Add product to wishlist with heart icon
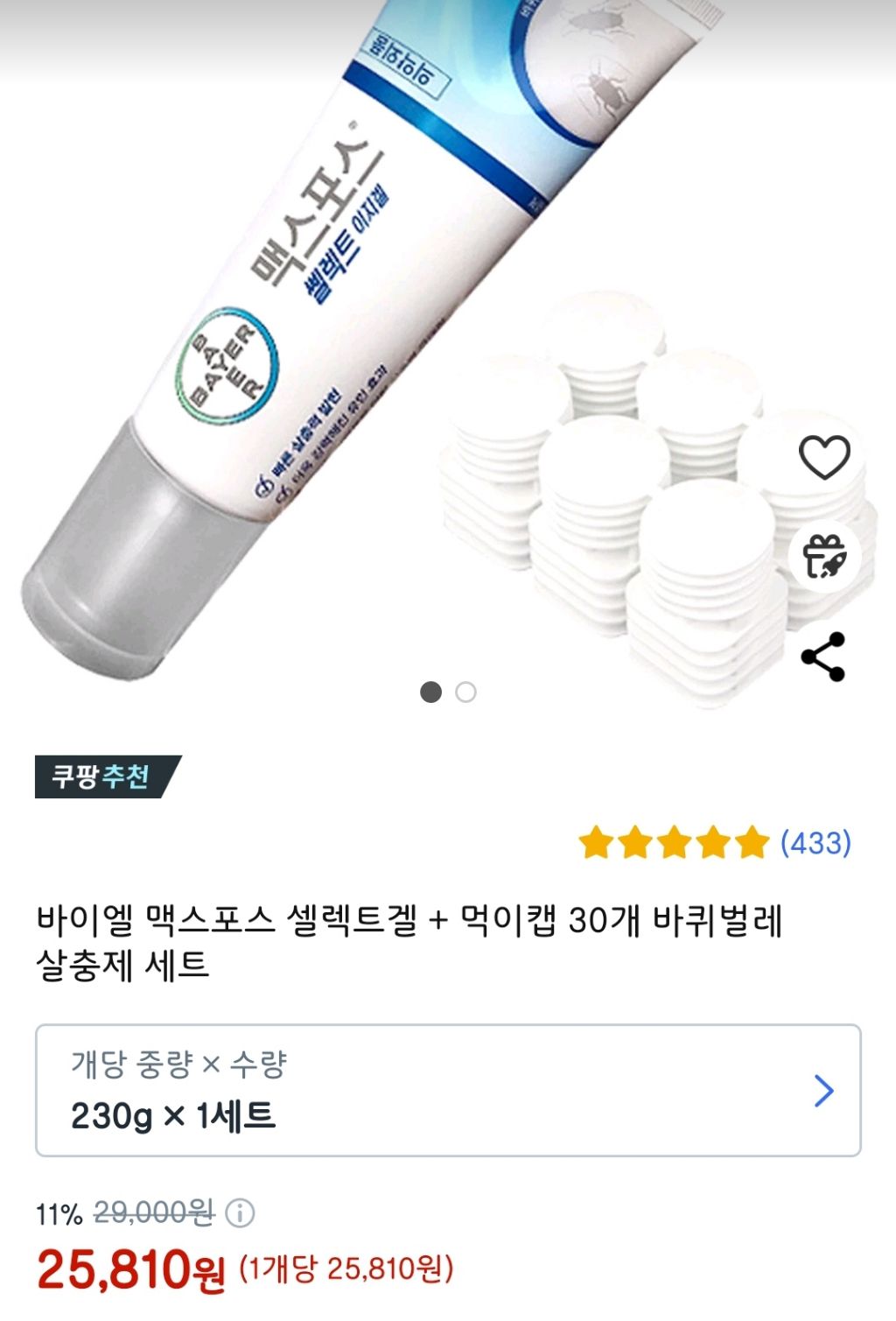The height and width of the screenshot is (1321, 896). point(823,457)
